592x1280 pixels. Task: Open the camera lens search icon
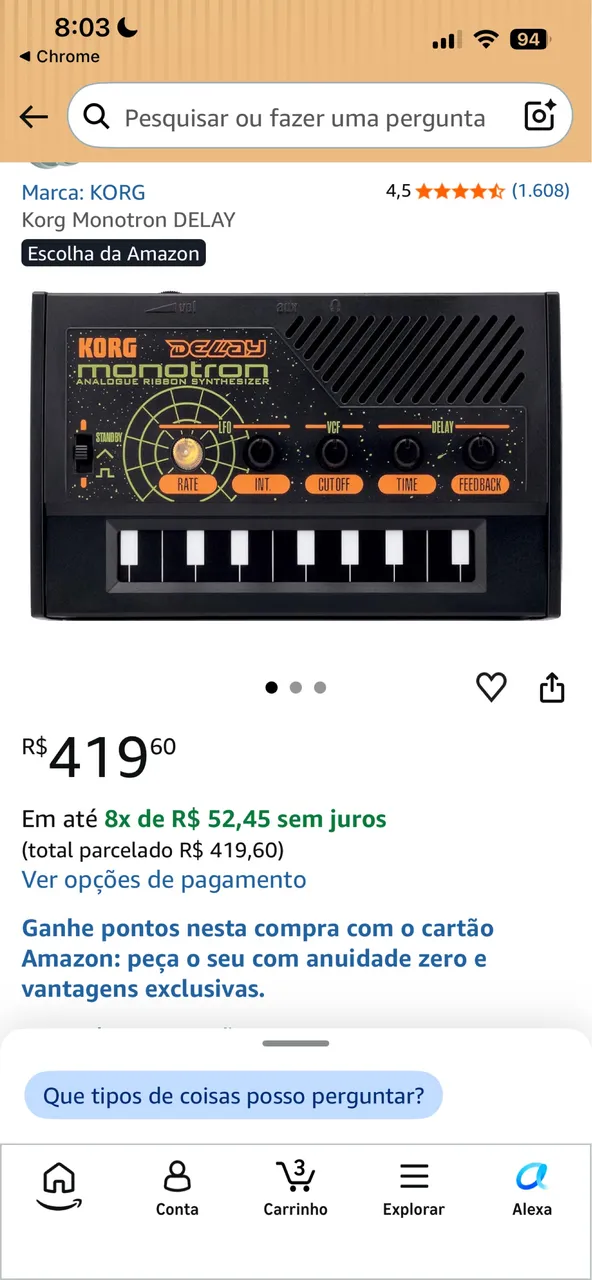click(540, 117)
